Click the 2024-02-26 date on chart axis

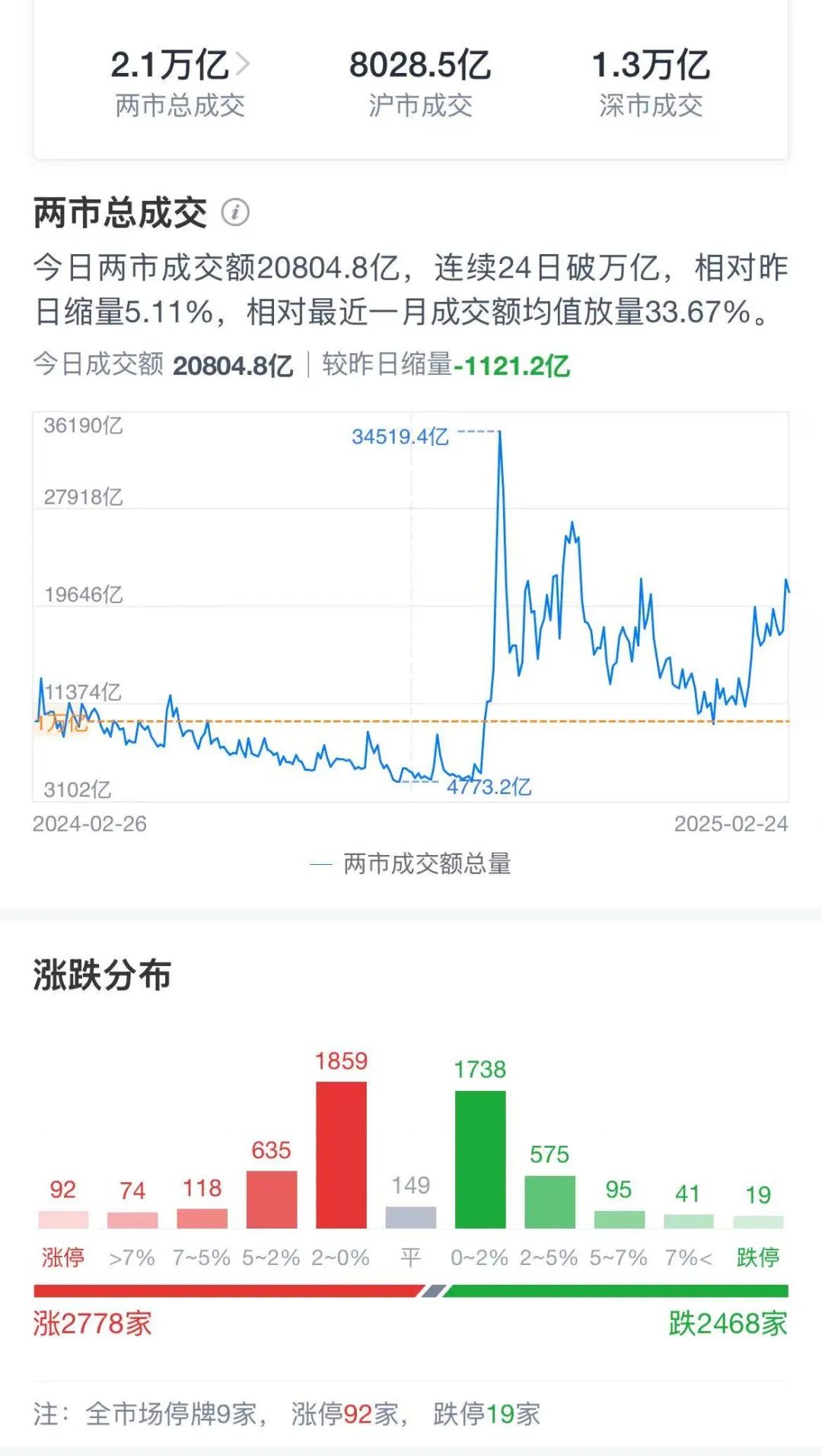91,824
